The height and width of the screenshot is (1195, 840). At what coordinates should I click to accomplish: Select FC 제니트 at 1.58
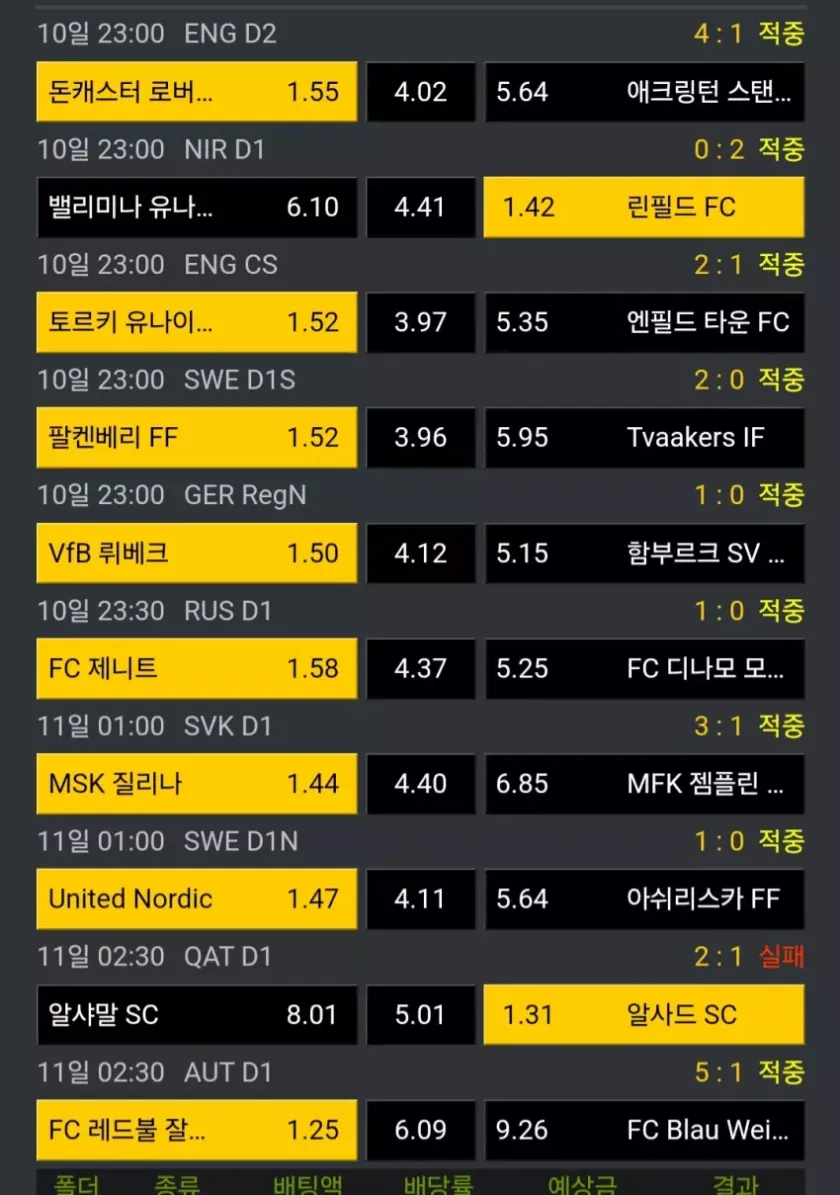pos(196,668)
